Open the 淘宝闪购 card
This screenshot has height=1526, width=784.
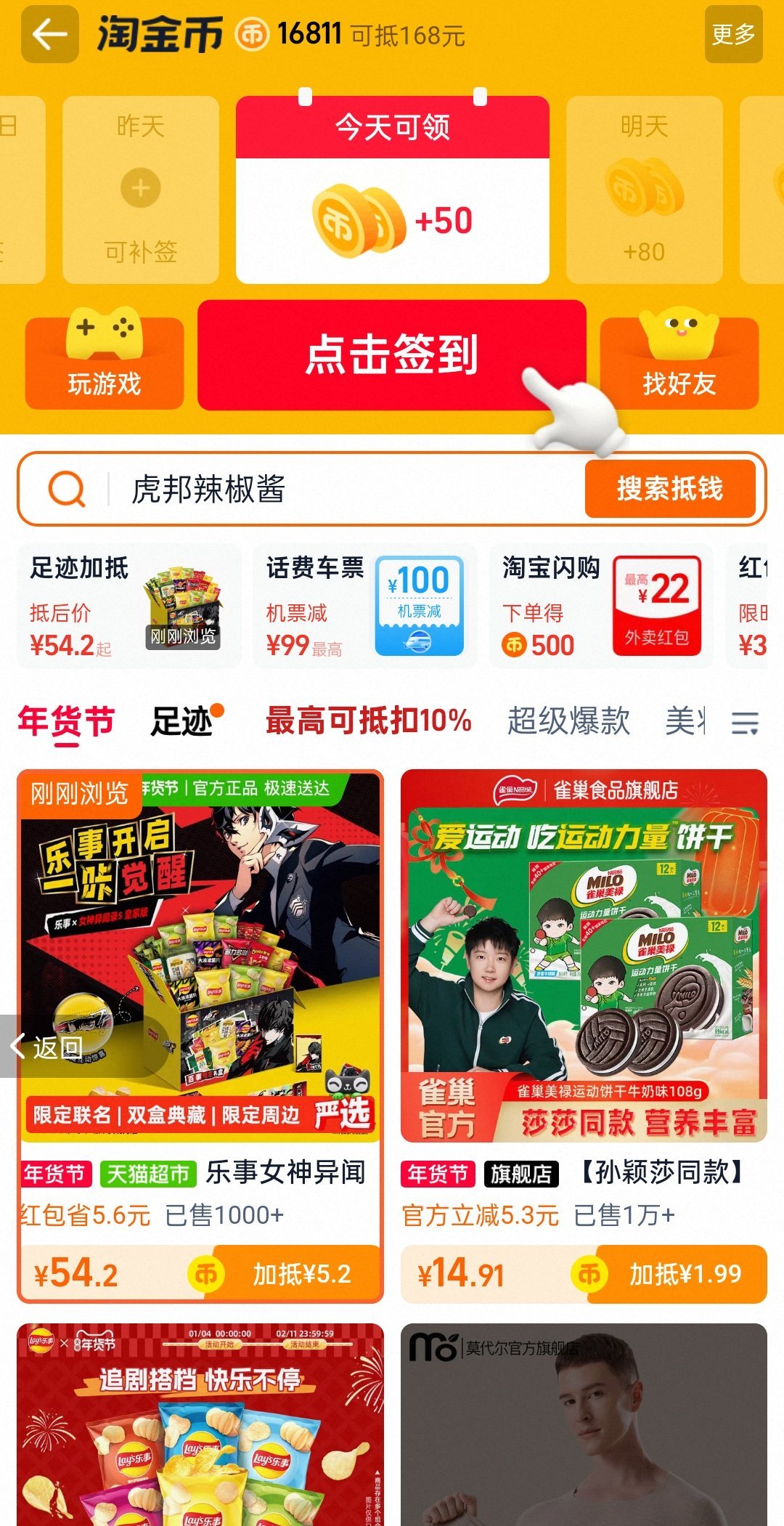click(601, 606)
